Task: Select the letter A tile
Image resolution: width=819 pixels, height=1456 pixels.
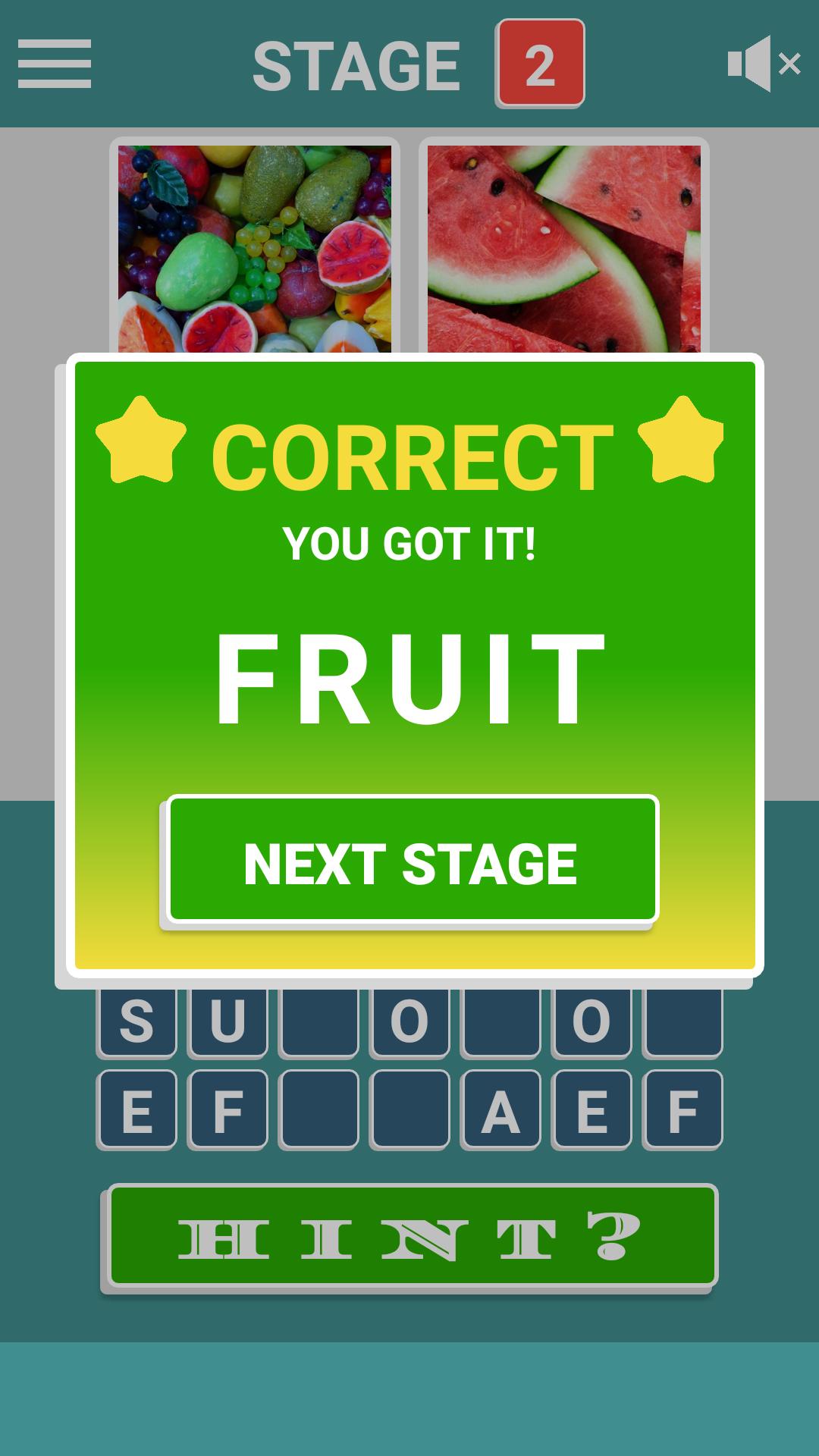Action: click(500, 1110)
